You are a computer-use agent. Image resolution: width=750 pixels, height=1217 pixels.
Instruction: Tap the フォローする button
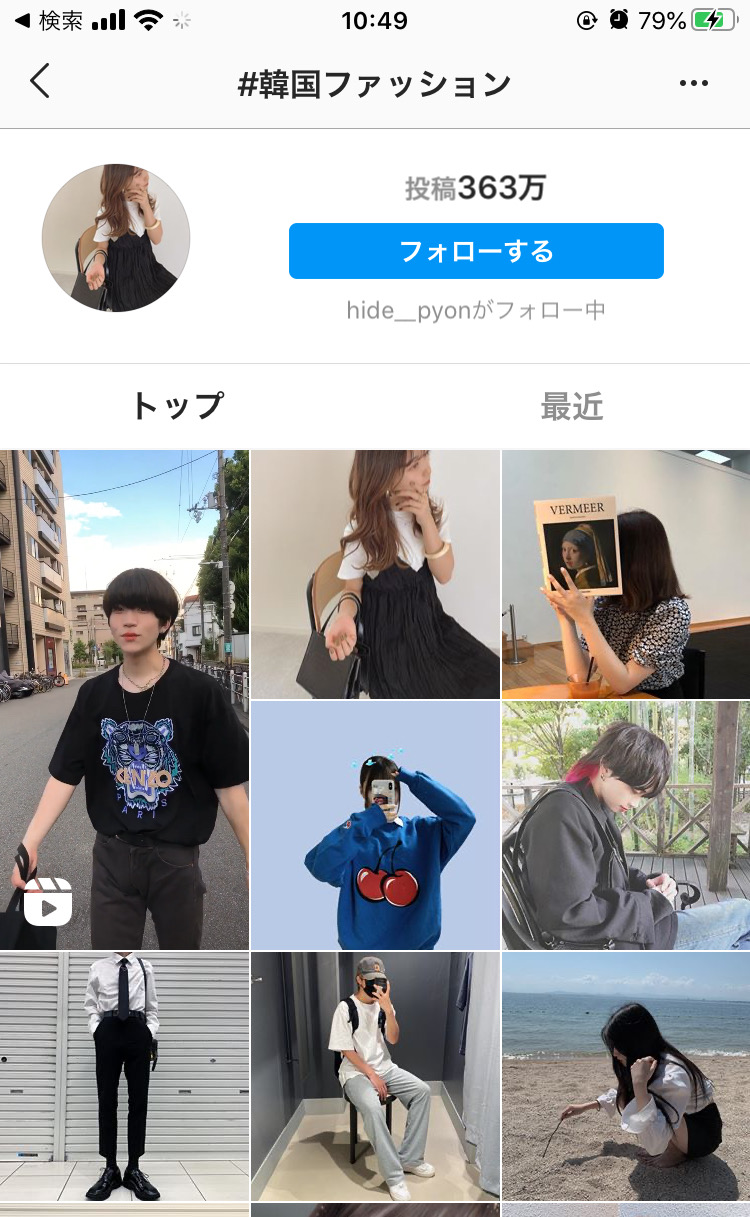(476, 251)
